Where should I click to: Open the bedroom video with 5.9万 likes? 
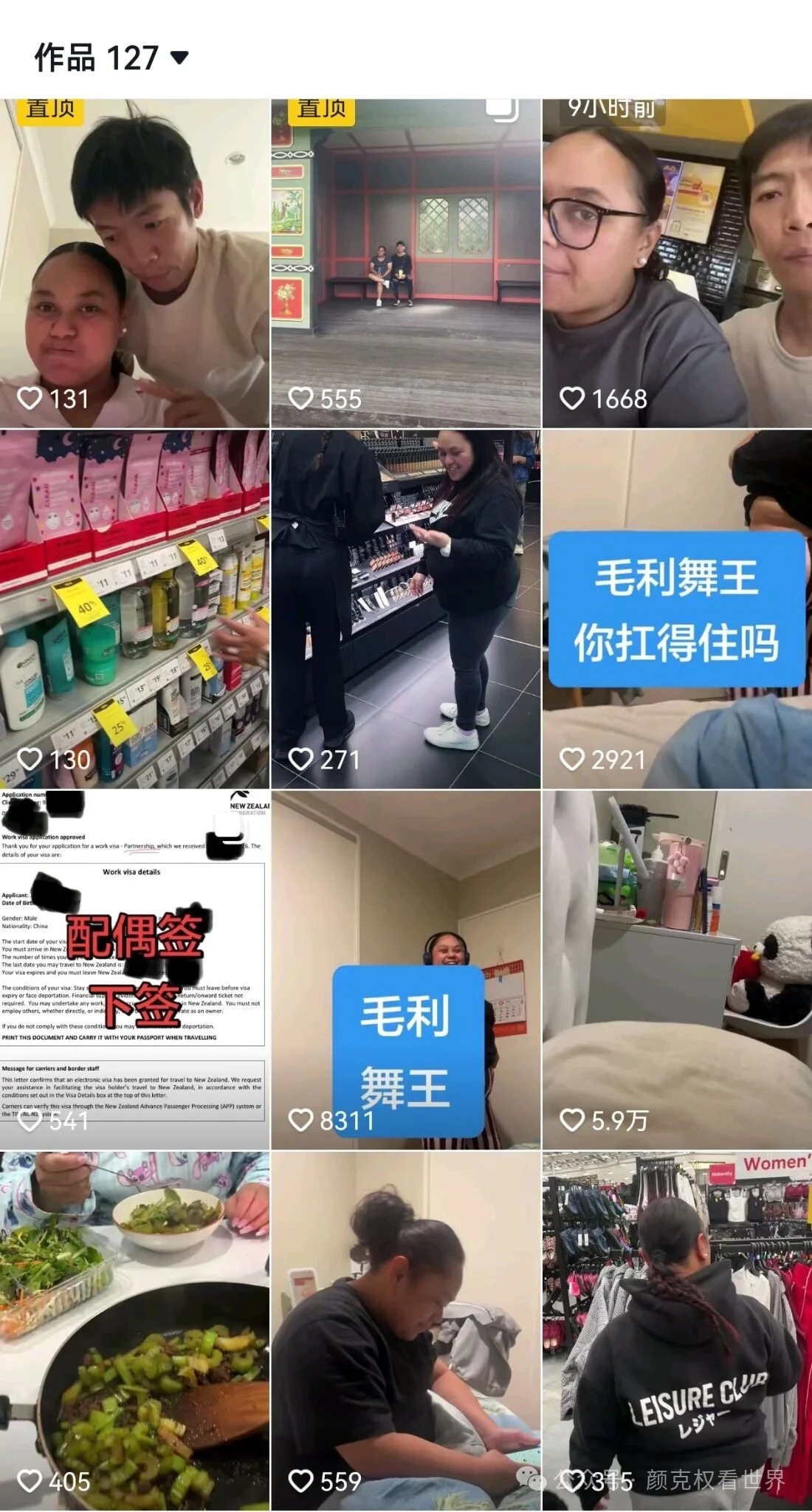pyautogui.click(x=678, y=970)
